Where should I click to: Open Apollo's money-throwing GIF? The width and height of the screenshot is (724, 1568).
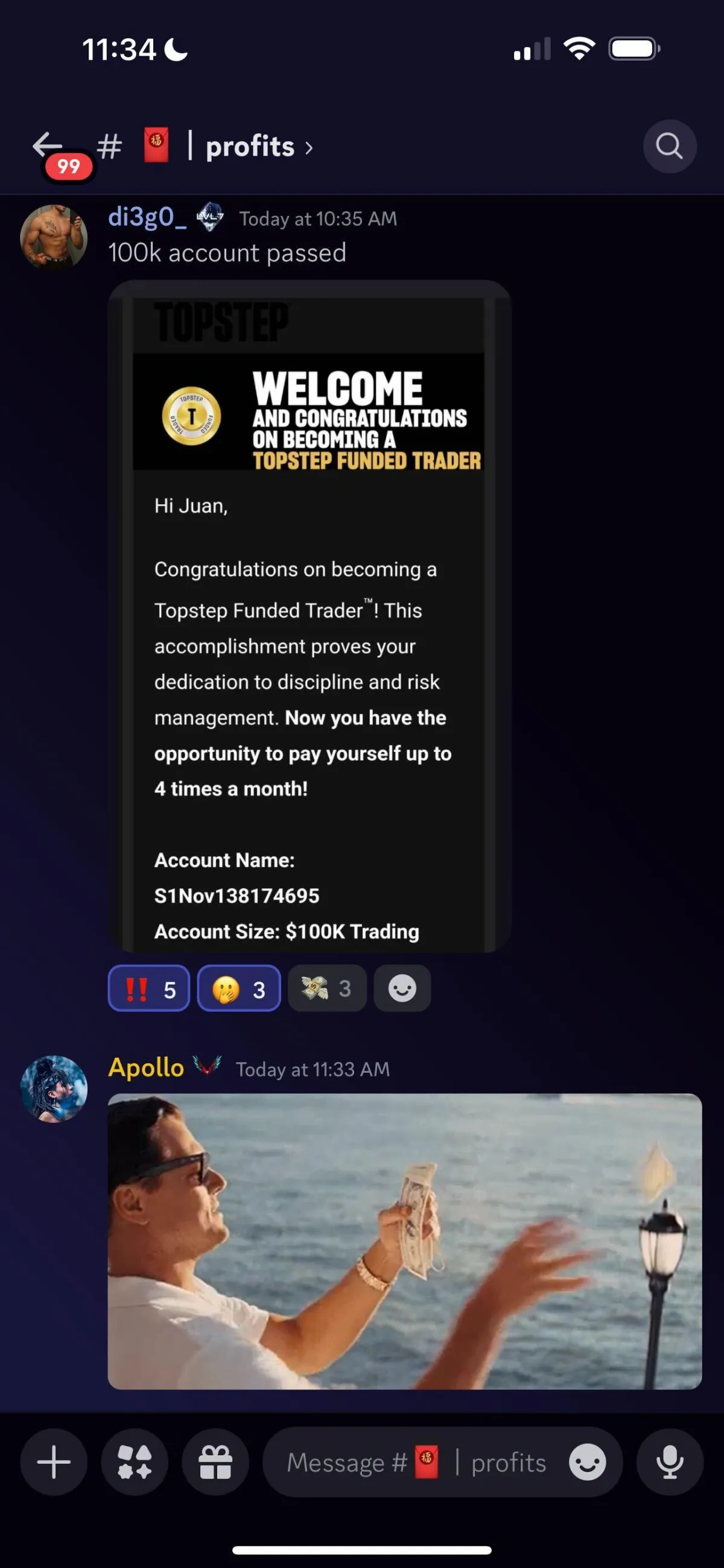[405, 1241]
